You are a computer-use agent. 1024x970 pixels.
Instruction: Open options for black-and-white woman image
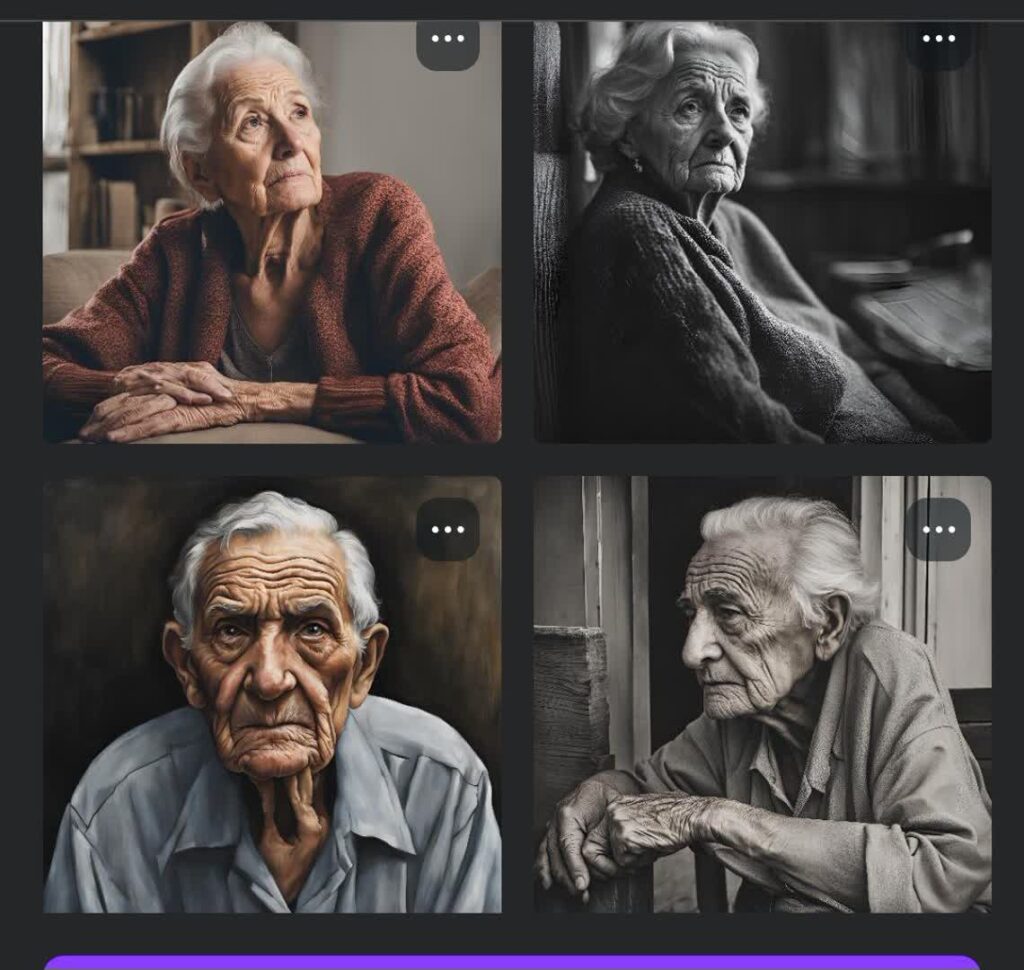pos(938,40)
